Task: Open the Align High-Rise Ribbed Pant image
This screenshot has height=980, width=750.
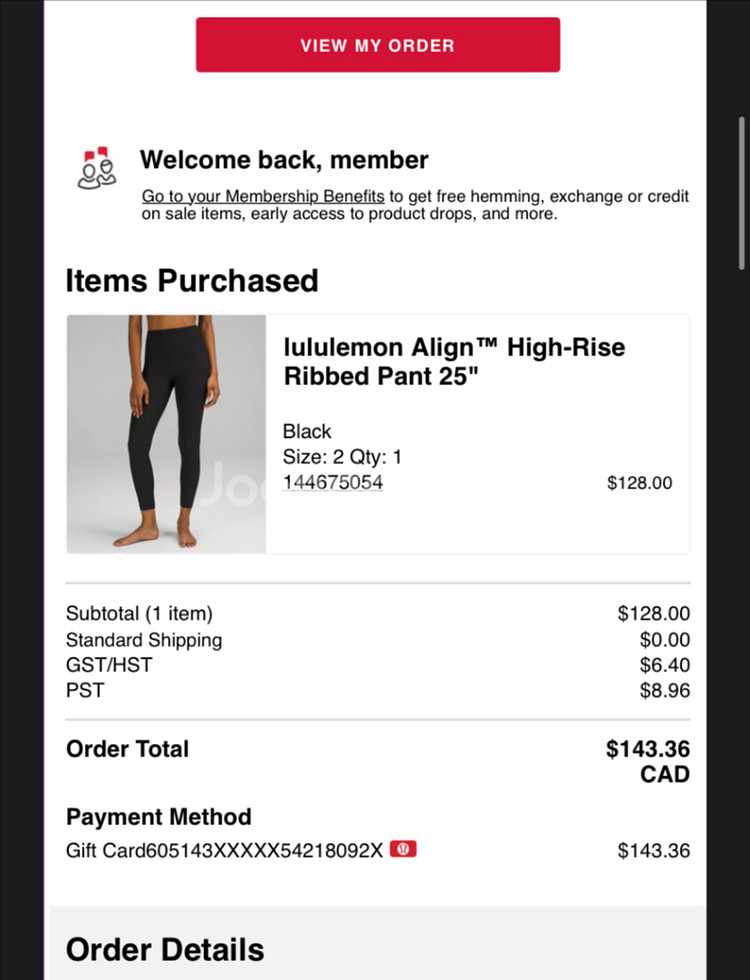Action: click(x=166, y=433)
